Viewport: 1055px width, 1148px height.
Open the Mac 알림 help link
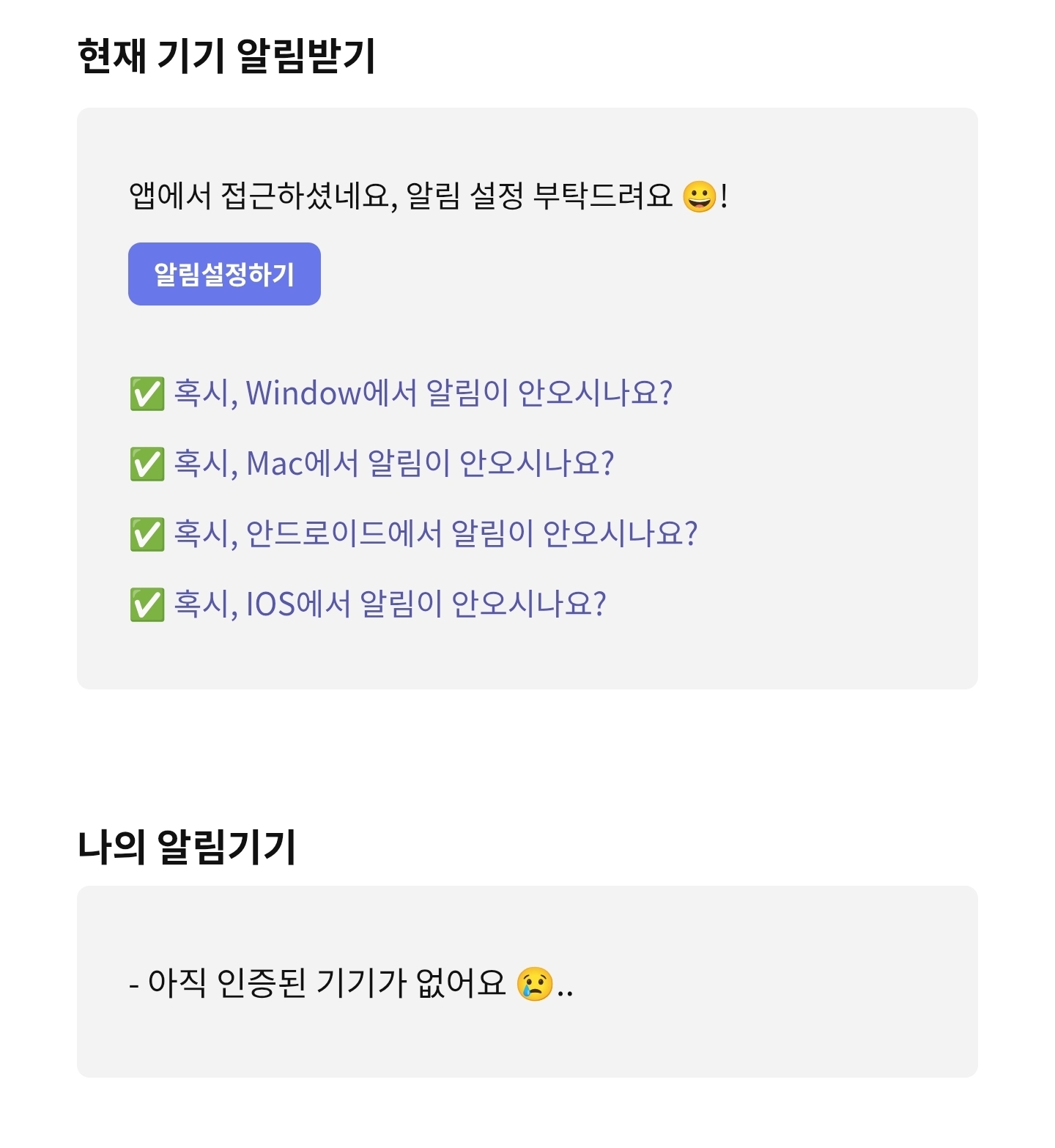(x=393, y=464)
